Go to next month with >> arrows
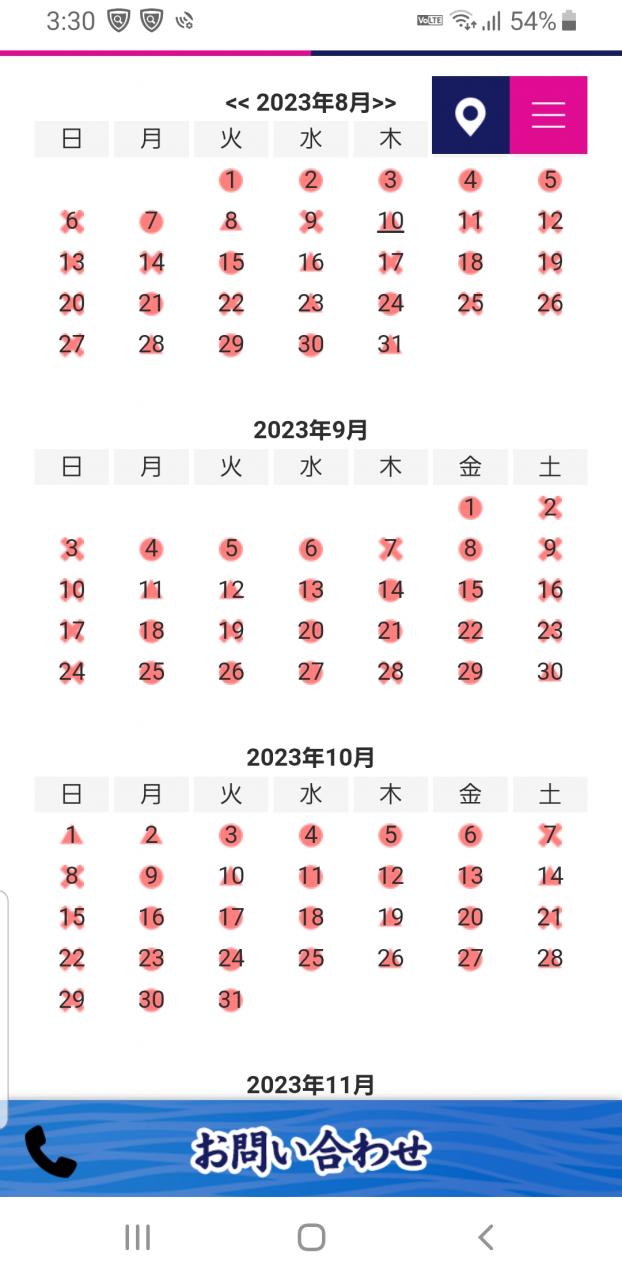 tap(384, 103)
